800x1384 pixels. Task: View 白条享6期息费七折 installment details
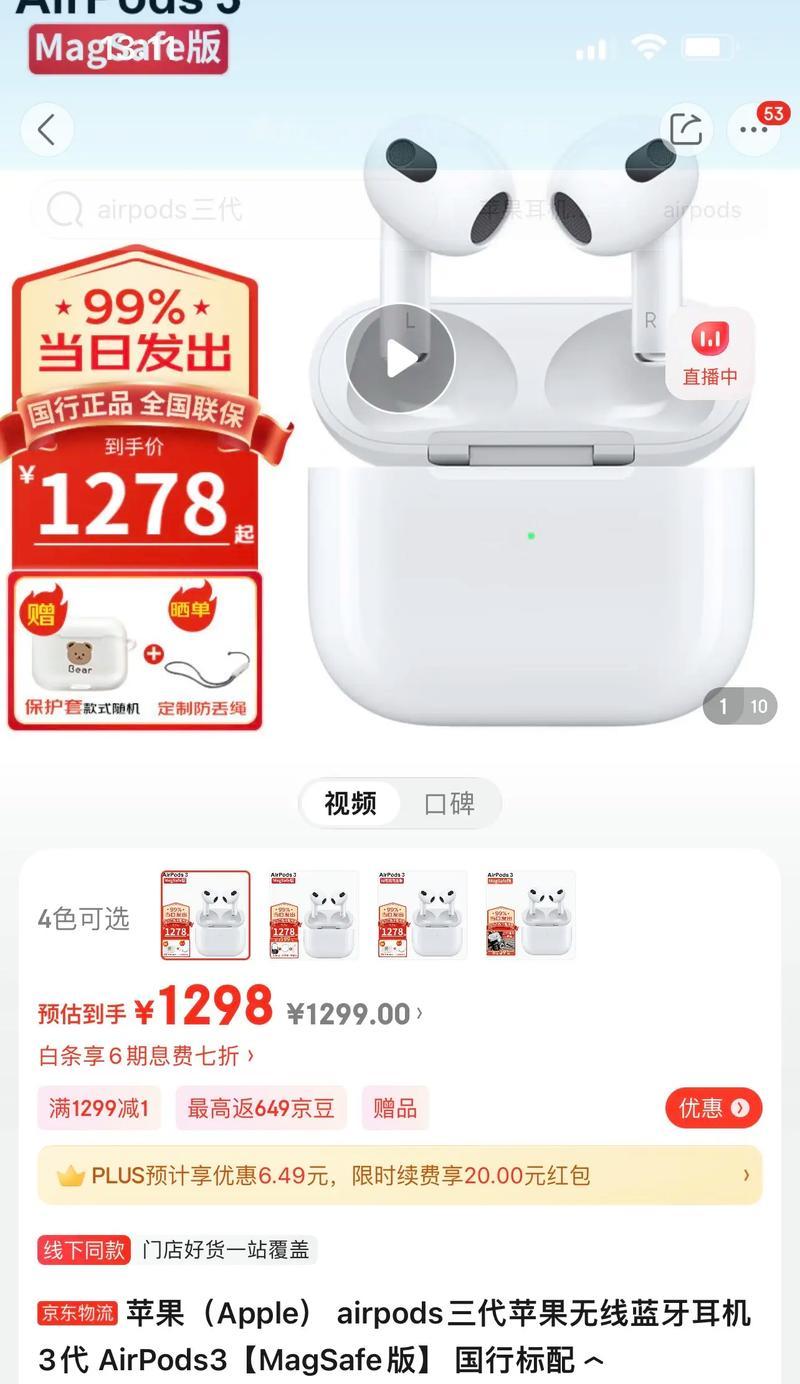tap(146, 1055)
